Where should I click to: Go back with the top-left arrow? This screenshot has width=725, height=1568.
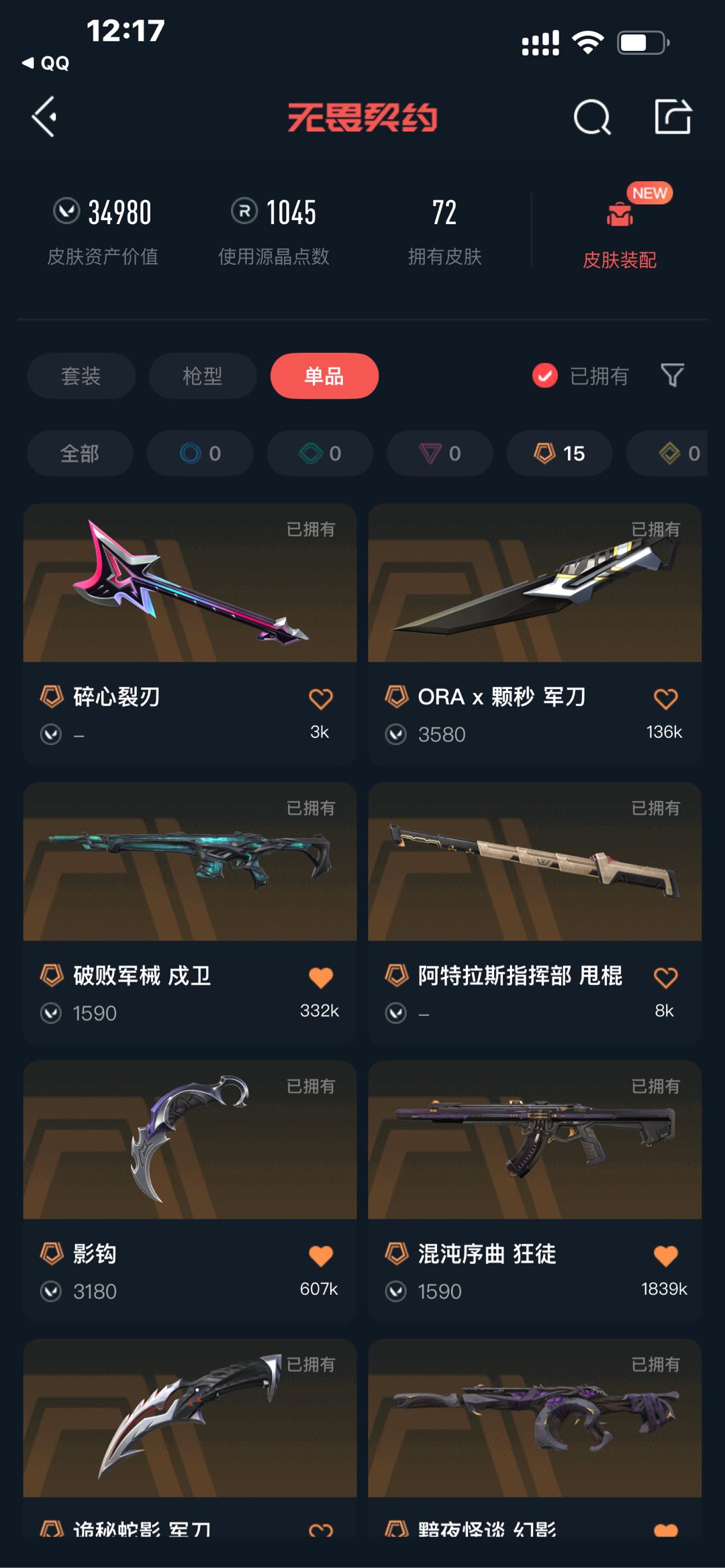pos(45,117)
